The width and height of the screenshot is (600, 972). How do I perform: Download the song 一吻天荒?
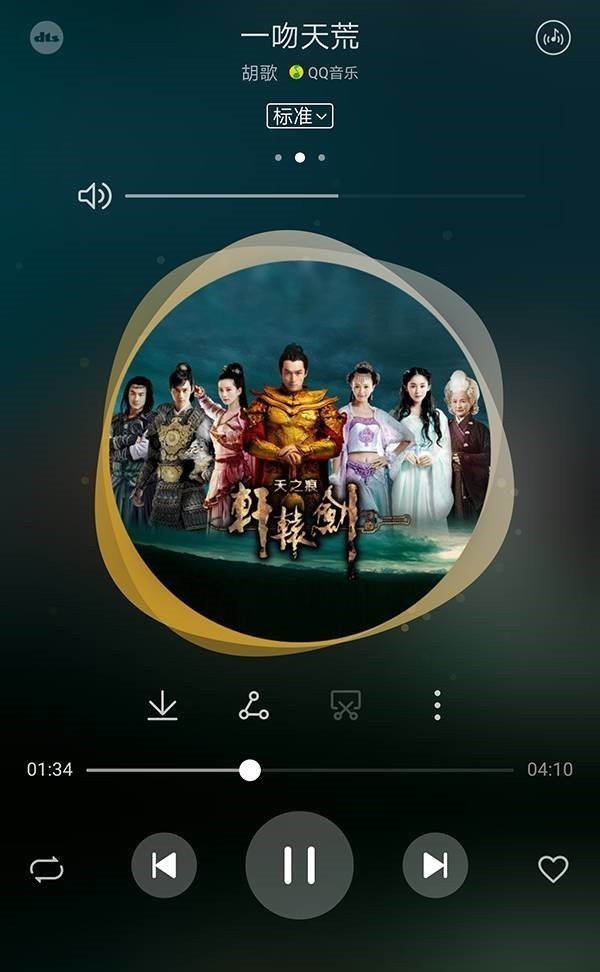[162, 706]
